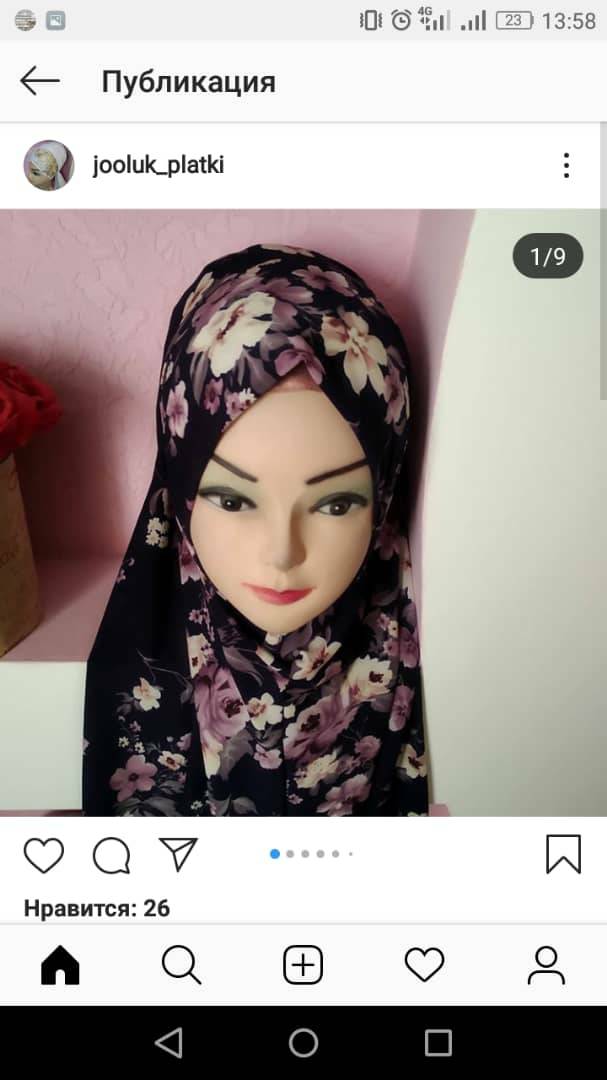Go back from the Публикация screen
Viewport: 607px width, 1080px height.
[x=40, y=81]
